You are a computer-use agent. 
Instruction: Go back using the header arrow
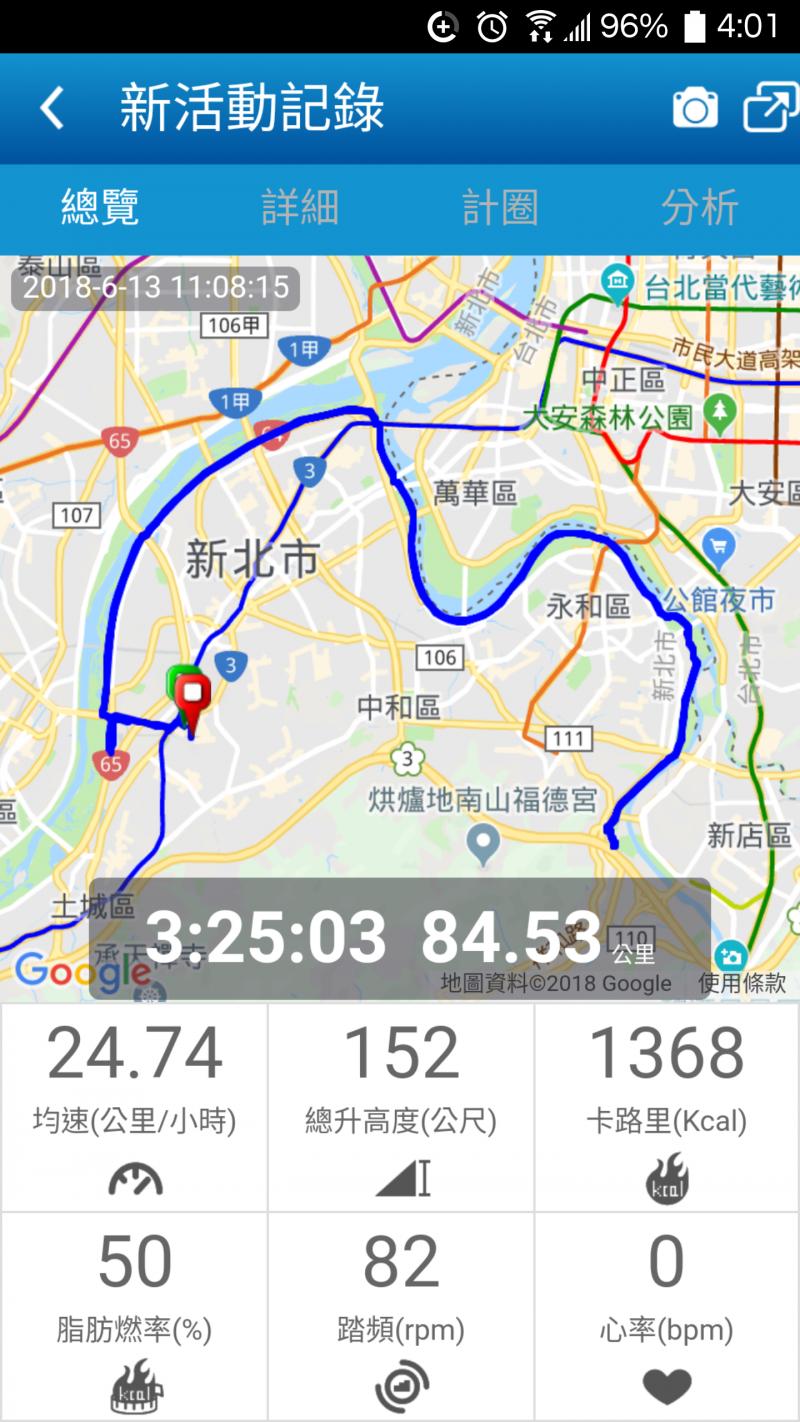pos(52,108)
